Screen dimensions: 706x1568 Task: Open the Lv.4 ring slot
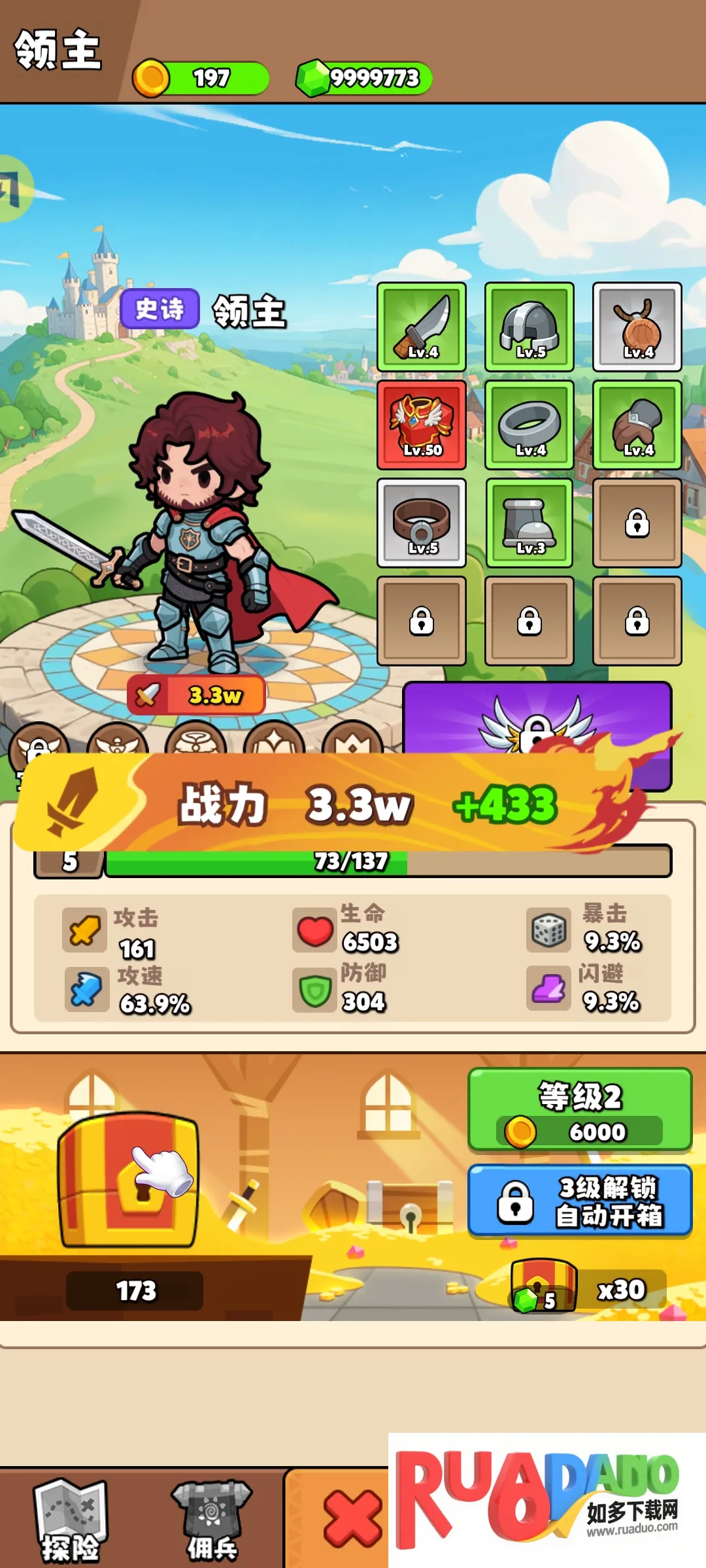tap(529, 425)
